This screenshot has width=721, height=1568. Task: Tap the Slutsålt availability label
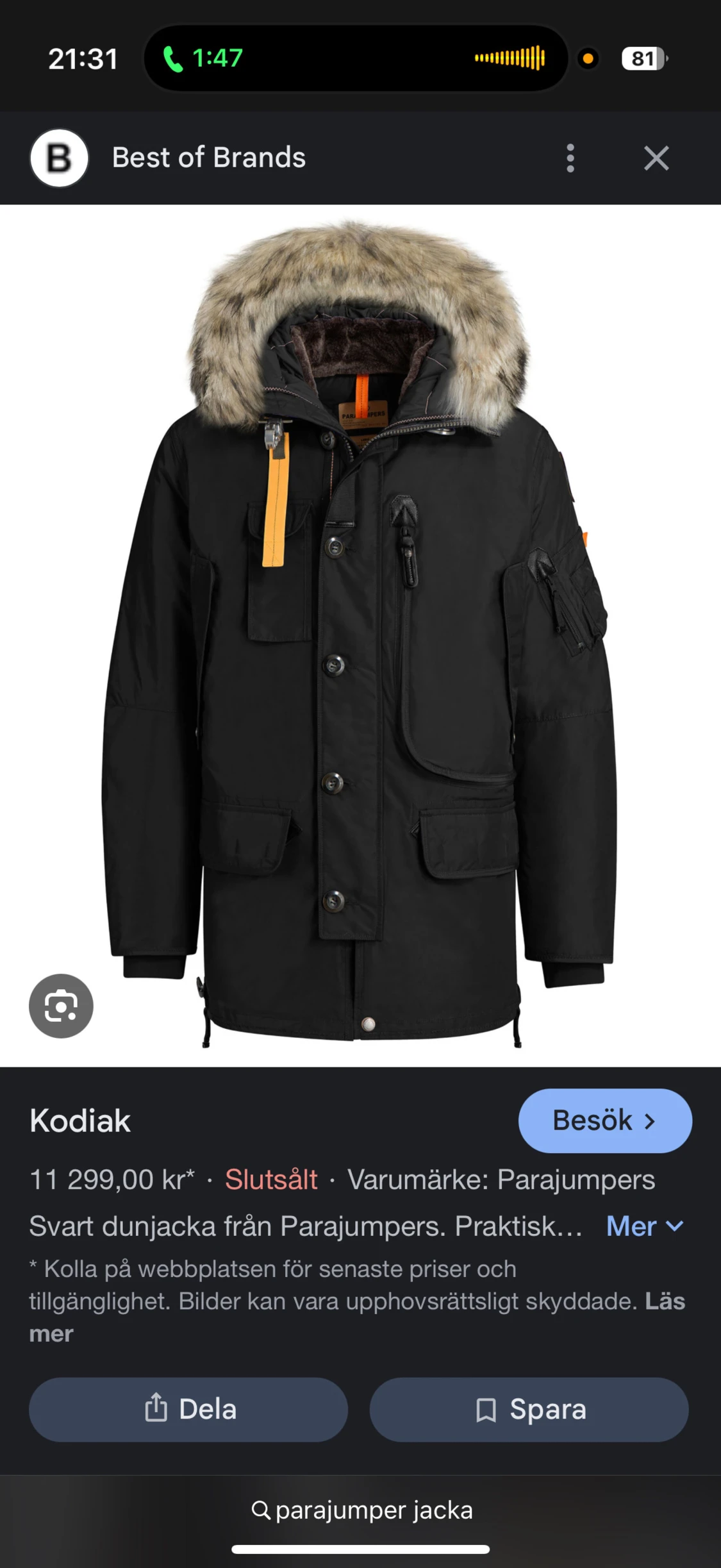271,1180
